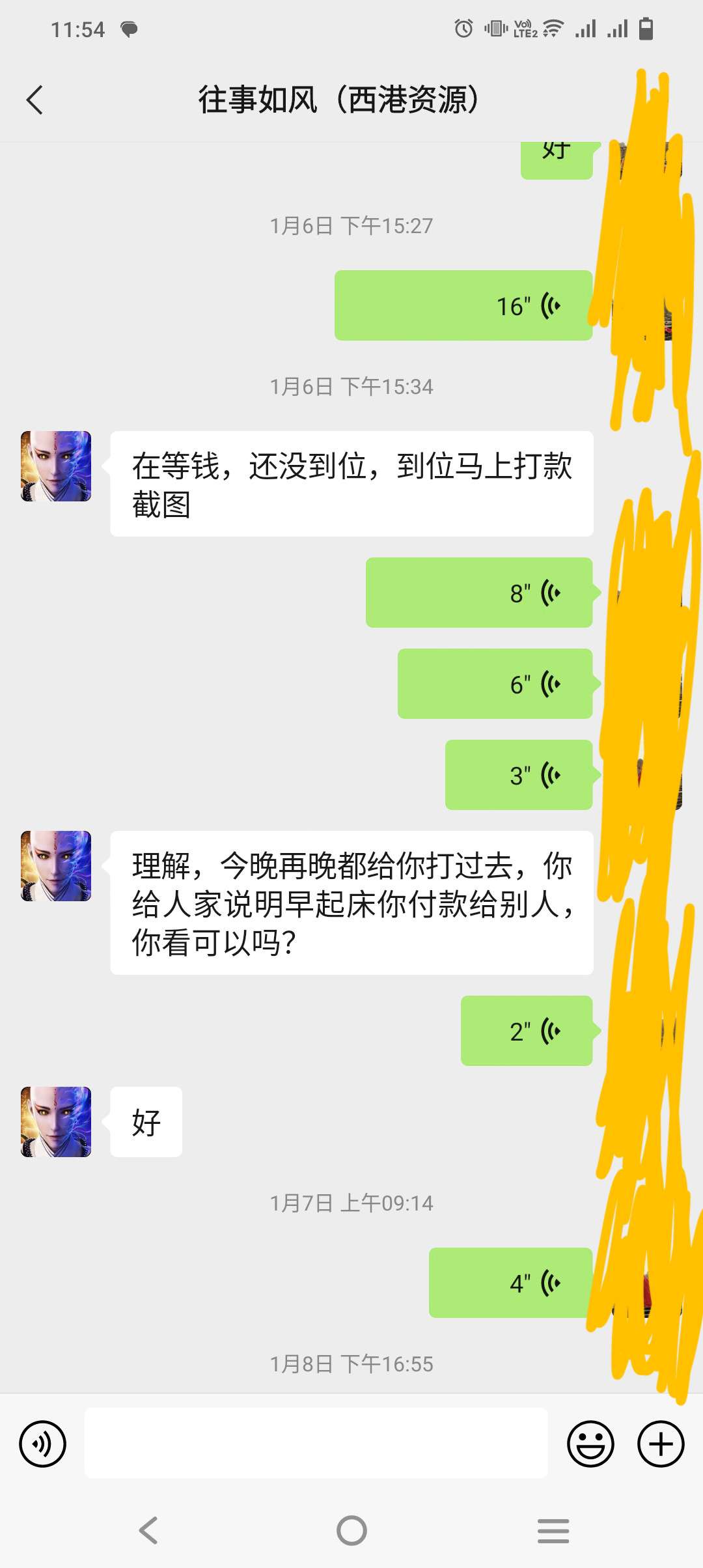Tap the system home button
The width and height of the screenshot is (703, 1568).
point(351,1530)
